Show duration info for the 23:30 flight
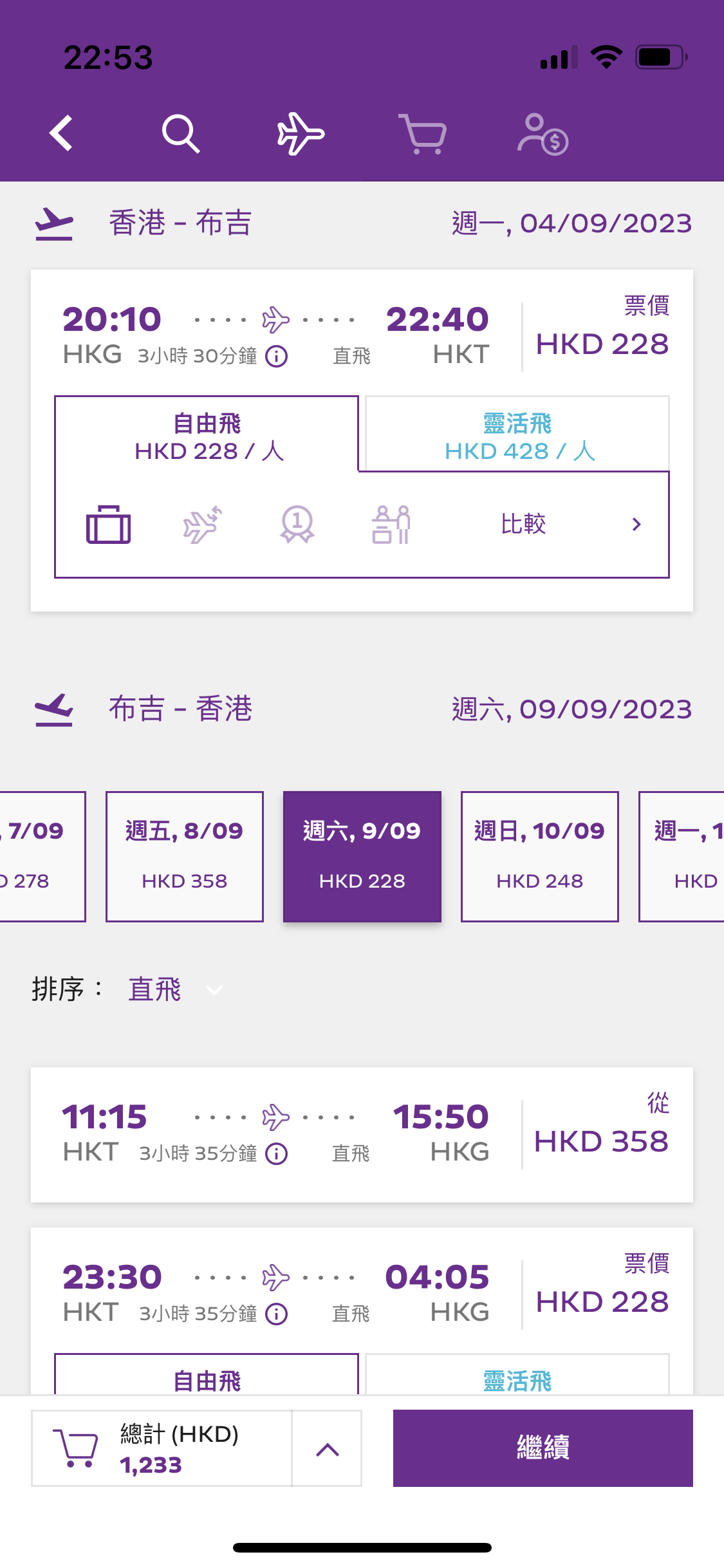The image size is (724, 1568). [x=277, y=1314]
